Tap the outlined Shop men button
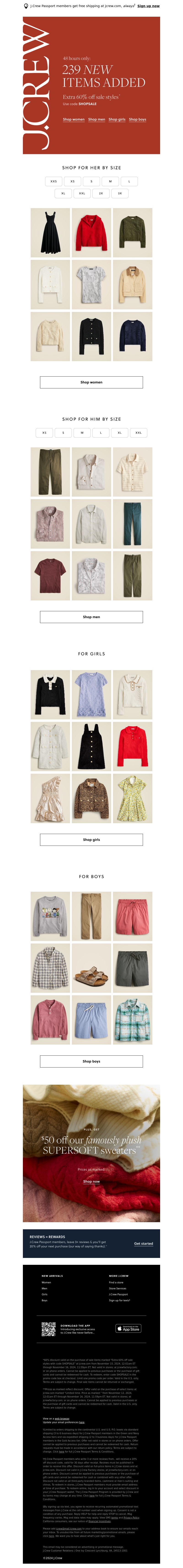 [x=91, y=617]
